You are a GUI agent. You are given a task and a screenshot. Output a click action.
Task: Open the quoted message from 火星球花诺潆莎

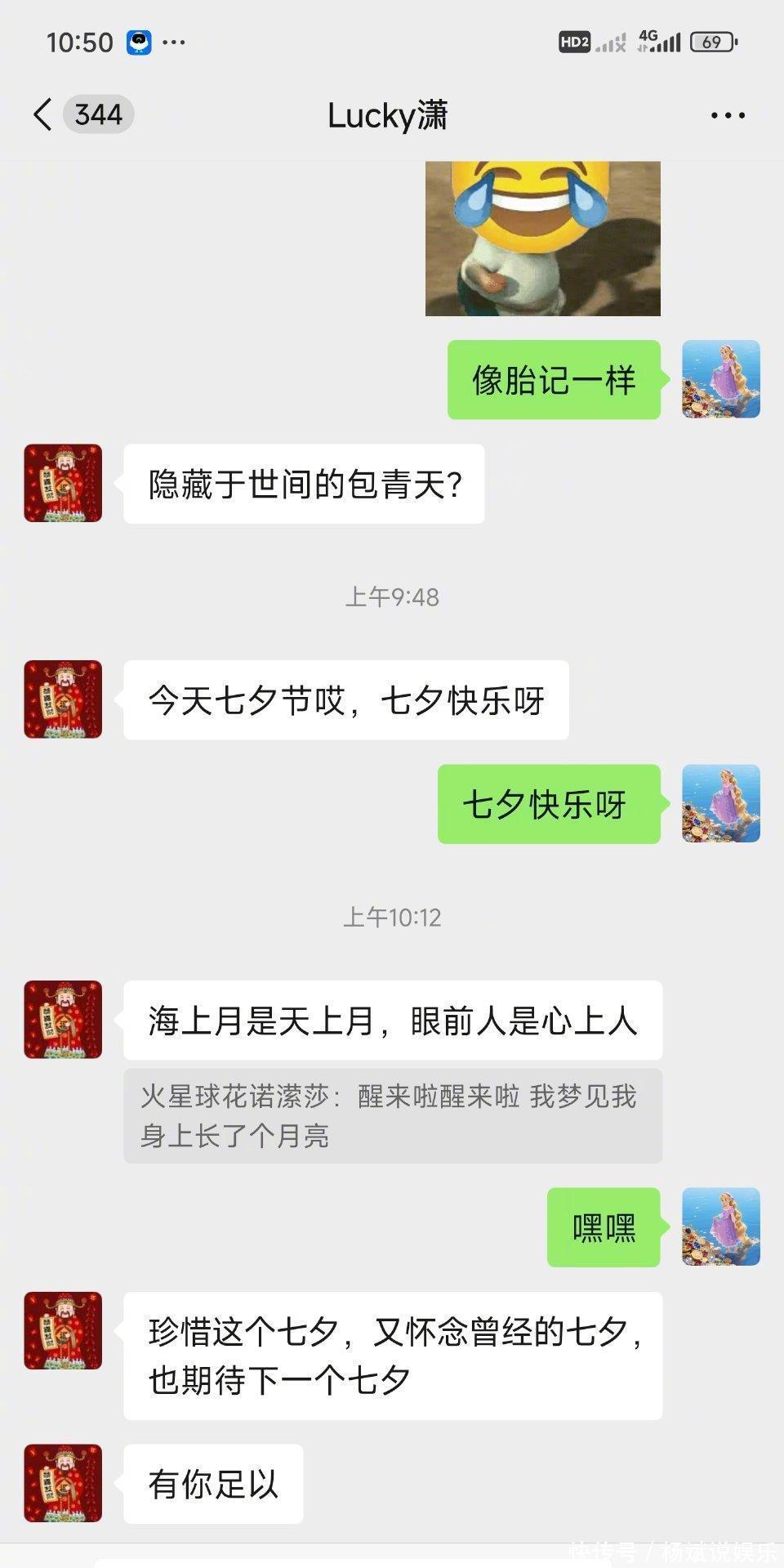click(x=392, y=1115)
